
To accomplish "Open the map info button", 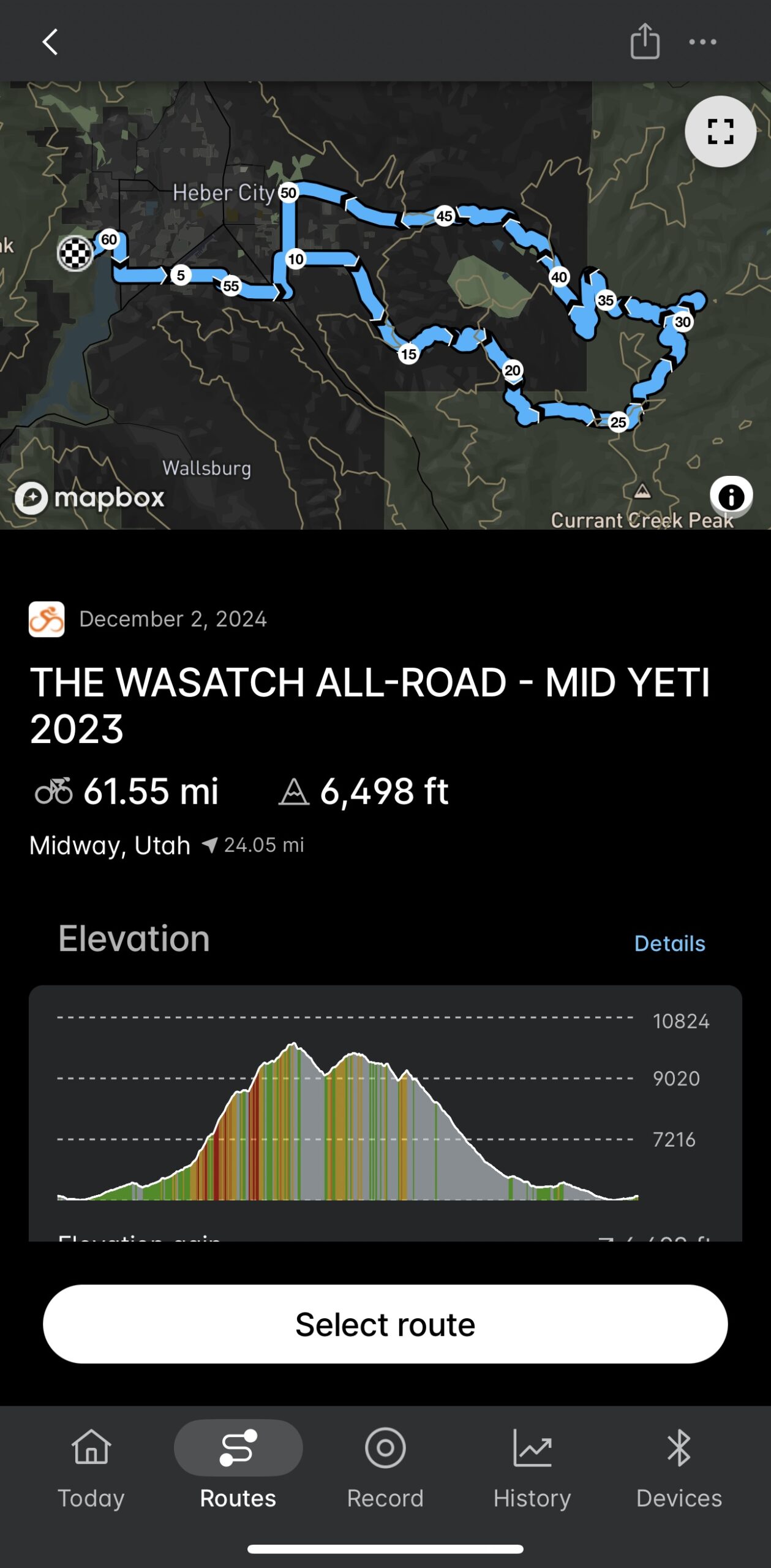I will [x=731, y=497].
